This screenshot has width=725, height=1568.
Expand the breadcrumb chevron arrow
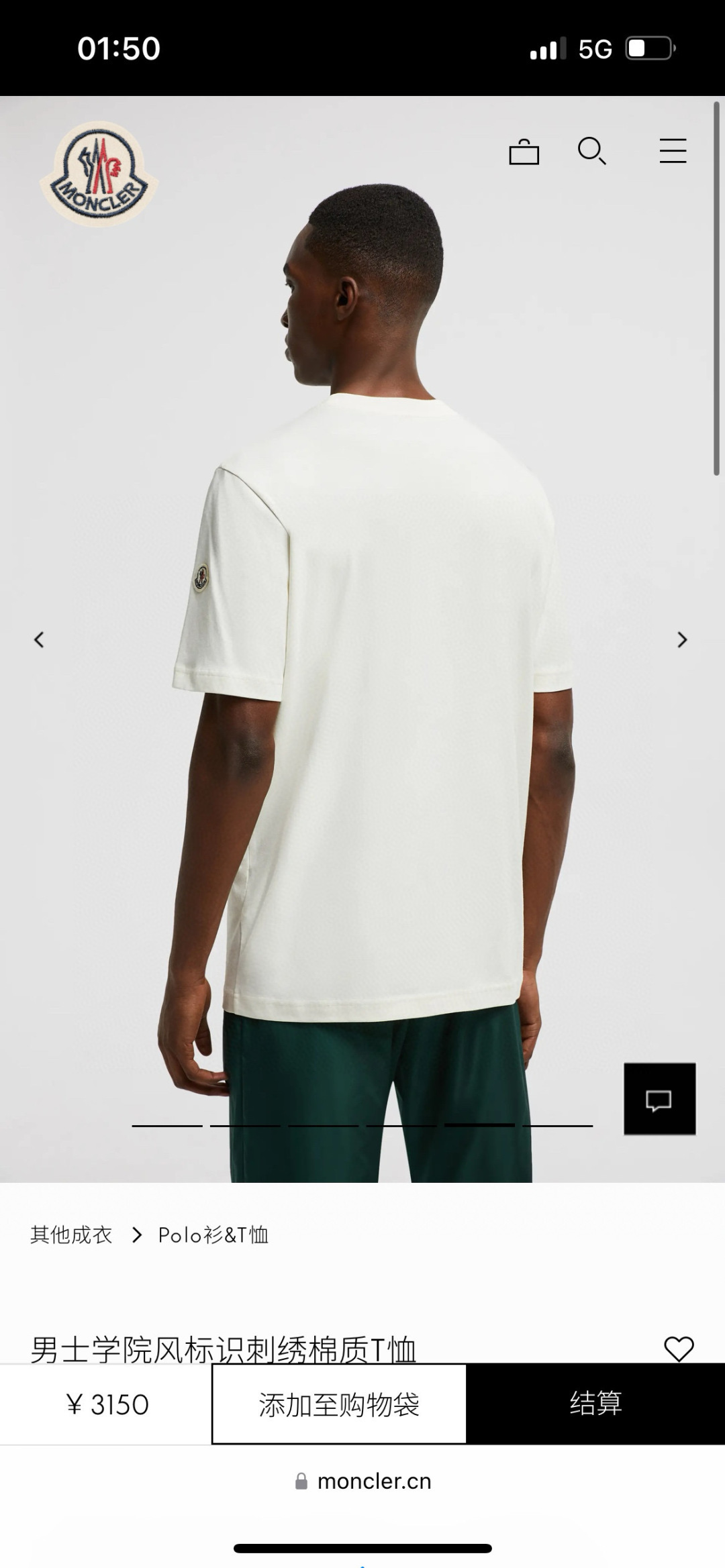(138, 1235)
